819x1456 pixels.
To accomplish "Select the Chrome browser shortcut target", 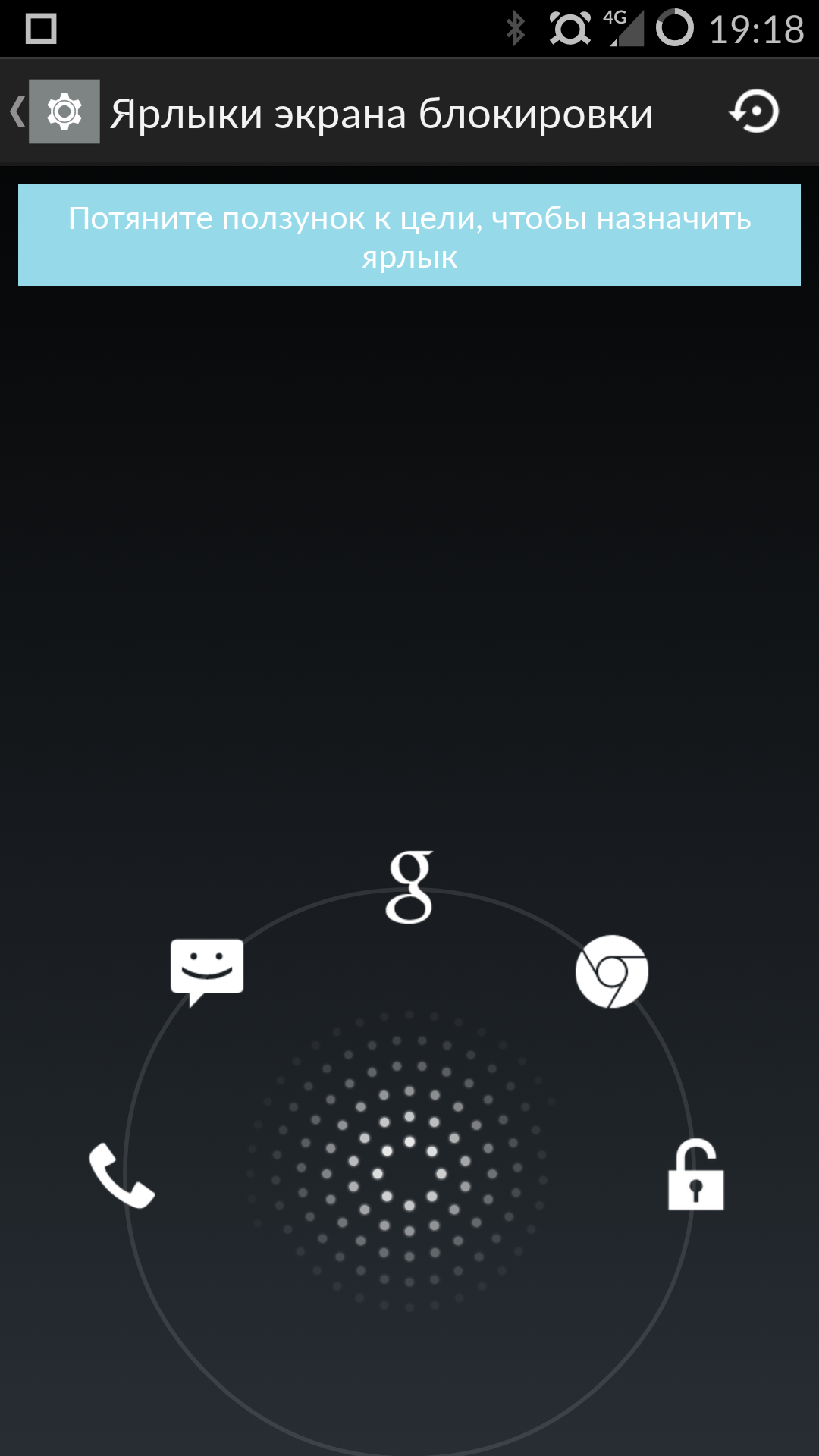I will point(612,971).
